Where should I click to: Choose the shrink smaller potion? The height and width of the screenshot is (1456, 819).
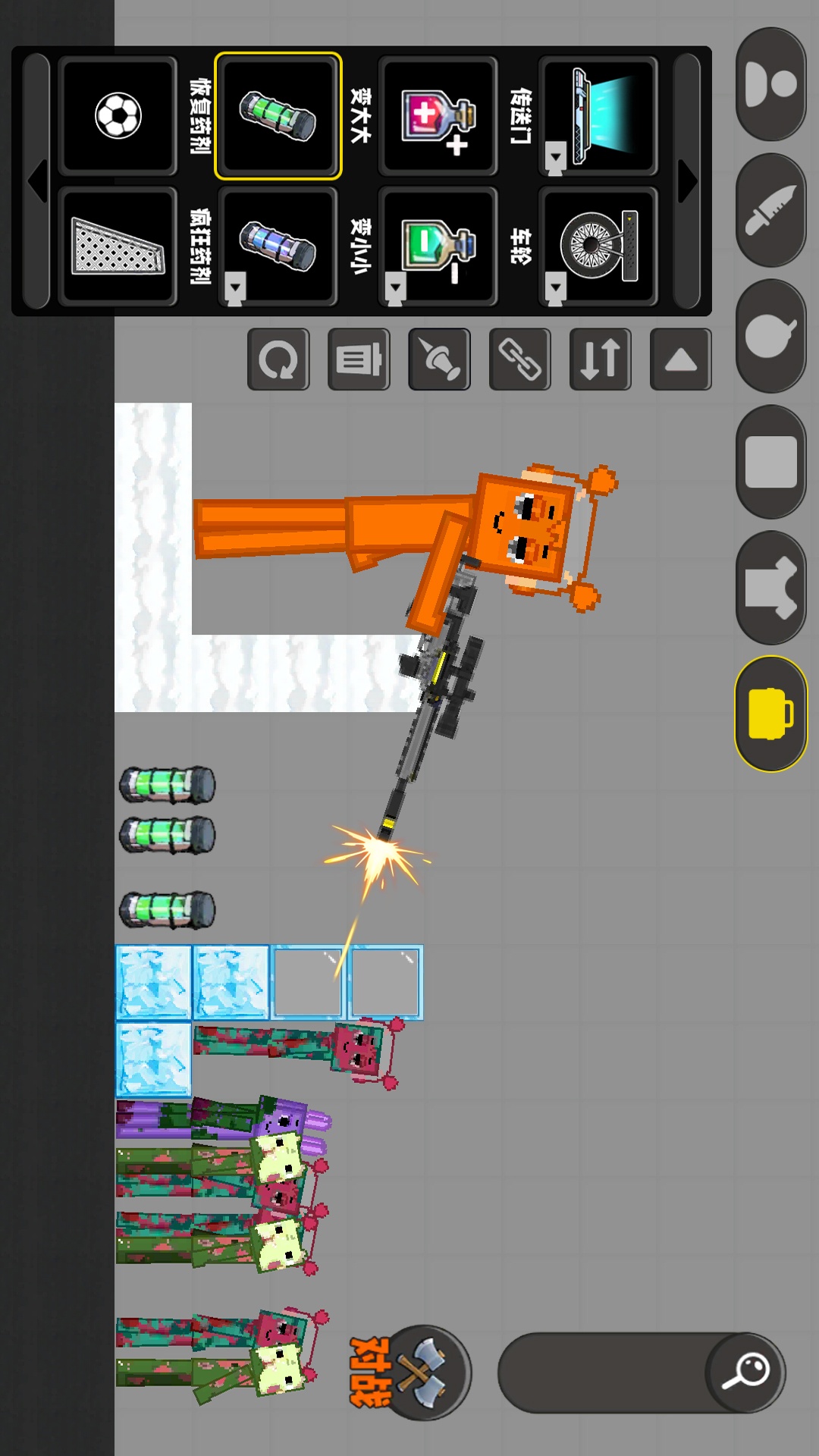point(438,246)
